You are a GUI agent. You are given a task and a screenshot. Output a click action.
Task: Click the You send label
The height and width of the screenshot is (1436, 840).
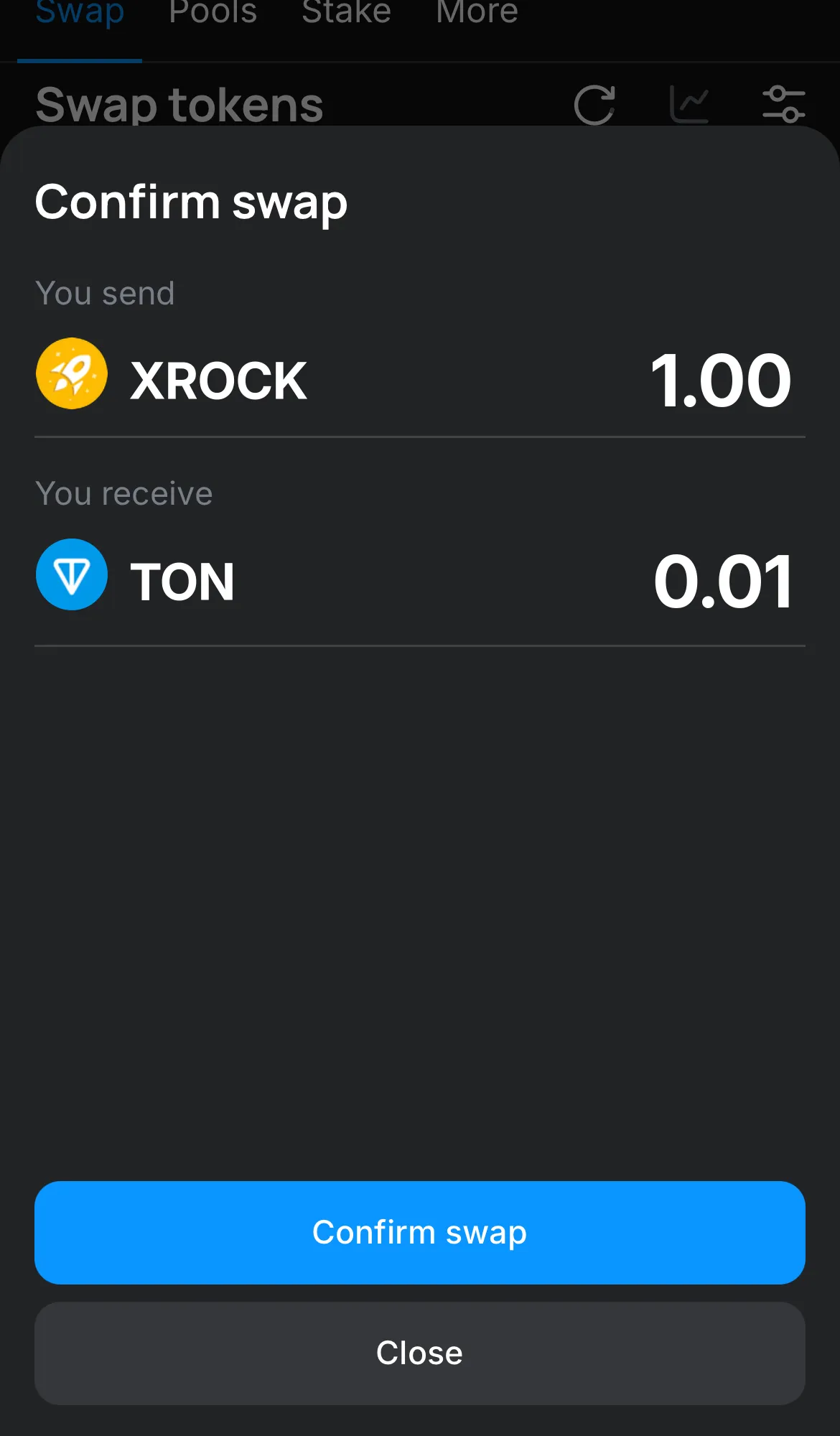[x=105, y=293]
